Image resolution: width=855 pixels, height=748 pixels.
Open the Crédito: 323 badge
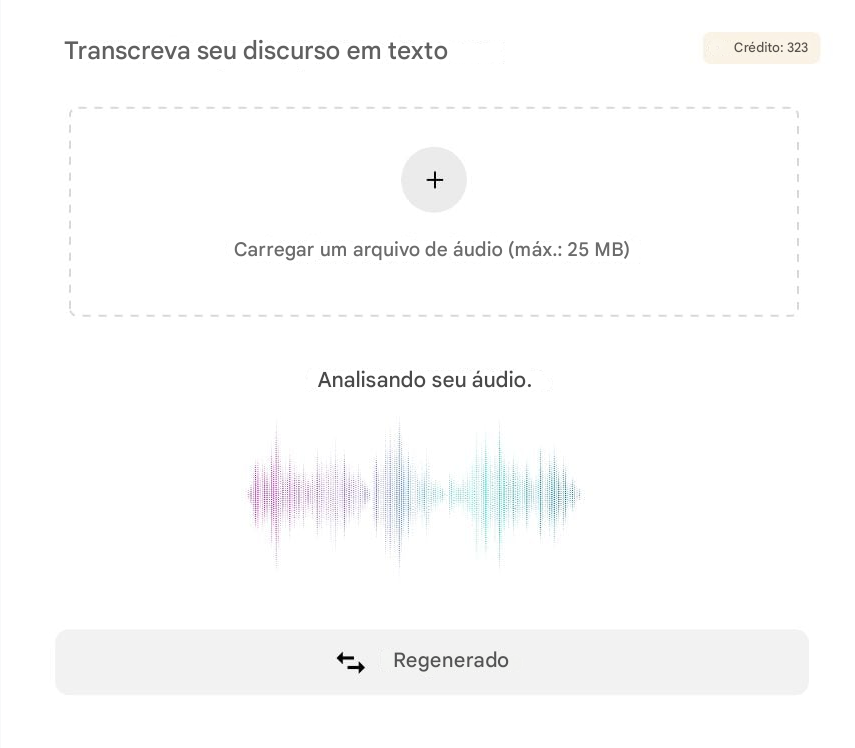click(x=762, y=48)
